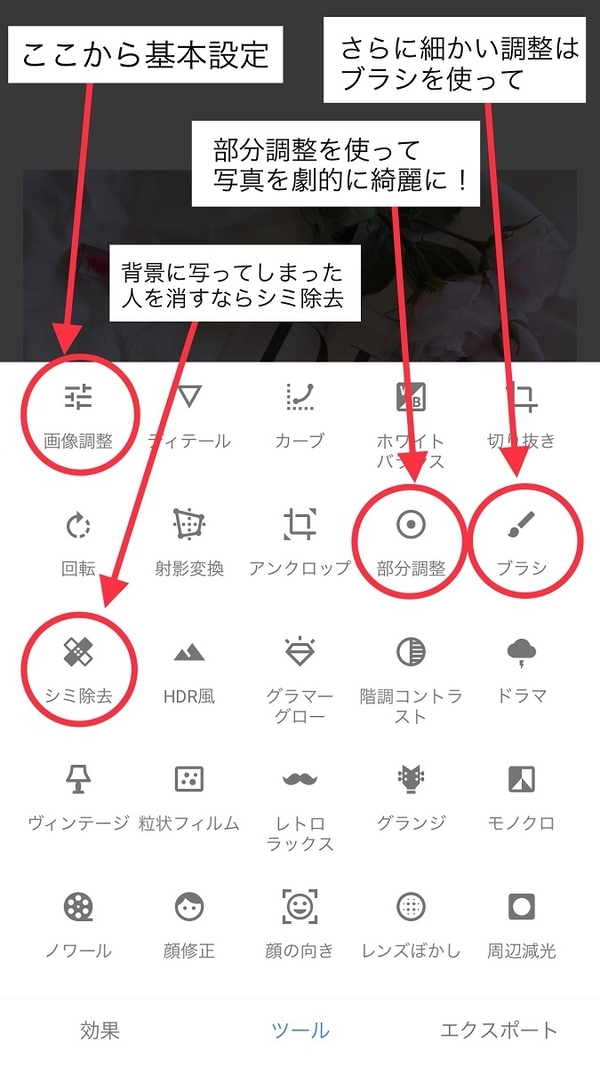Apply the ドラマ filter
Viewport: 600px width, 1066px height.
coord(522,668)
